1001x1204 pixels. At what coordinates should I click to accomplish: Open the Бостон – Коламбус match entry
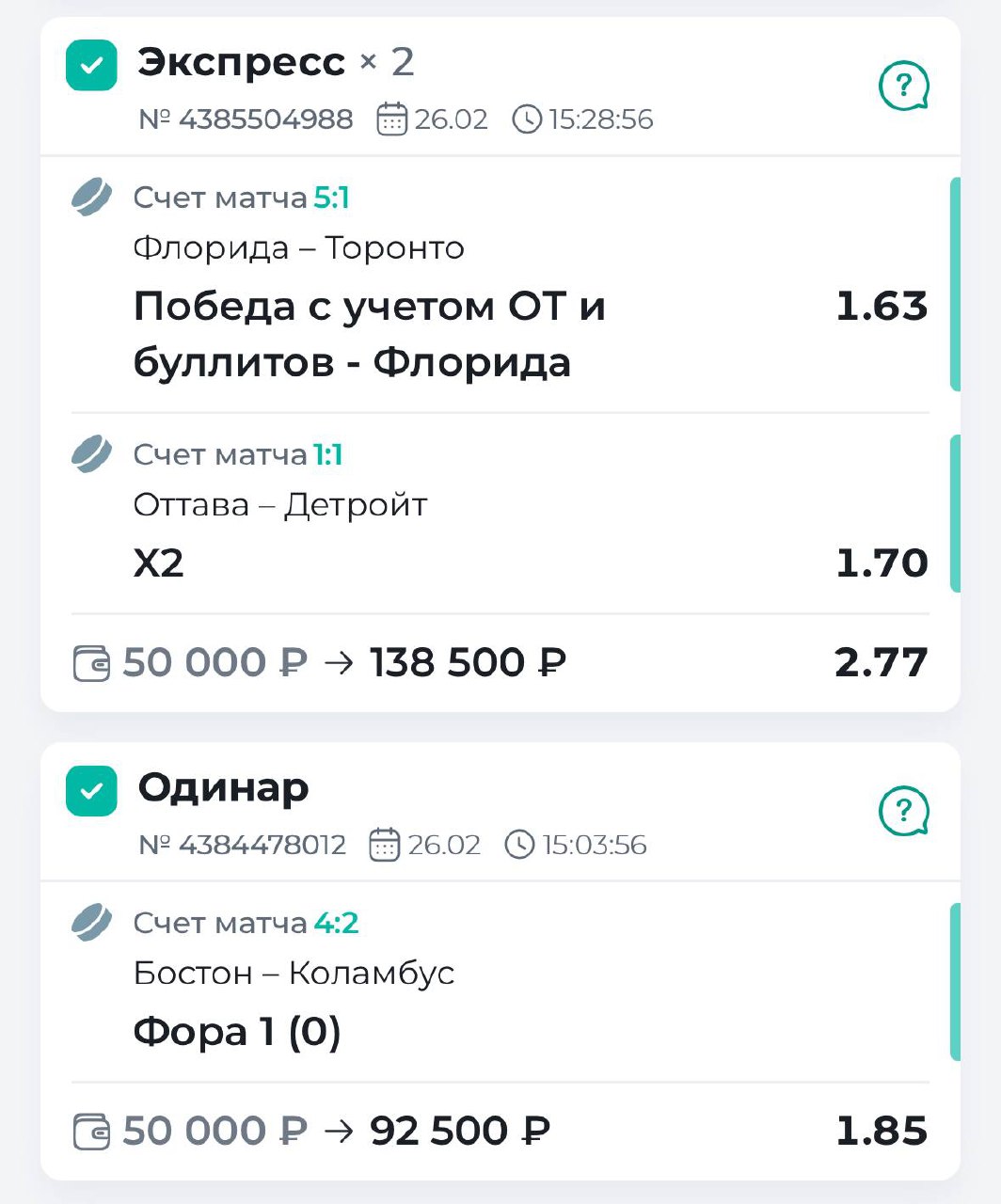pos(294,973)
